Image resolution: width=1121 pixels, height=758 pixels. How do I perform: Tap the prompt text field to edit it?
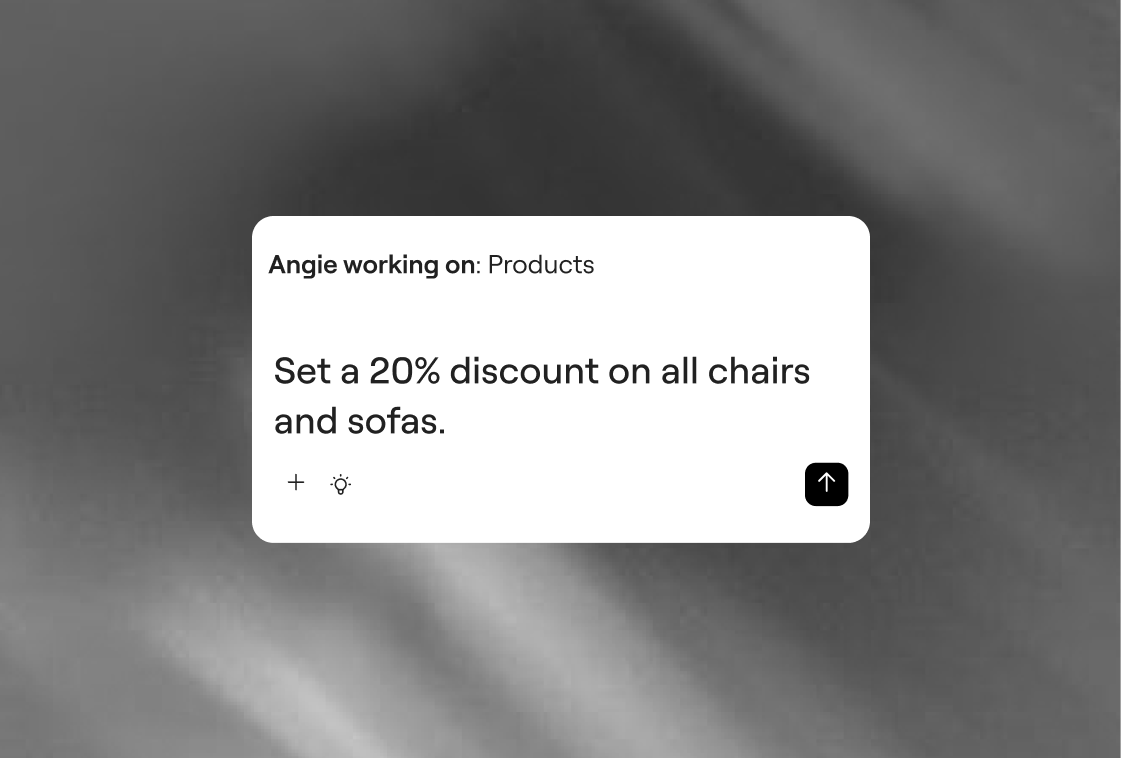(x=541, y=395)
